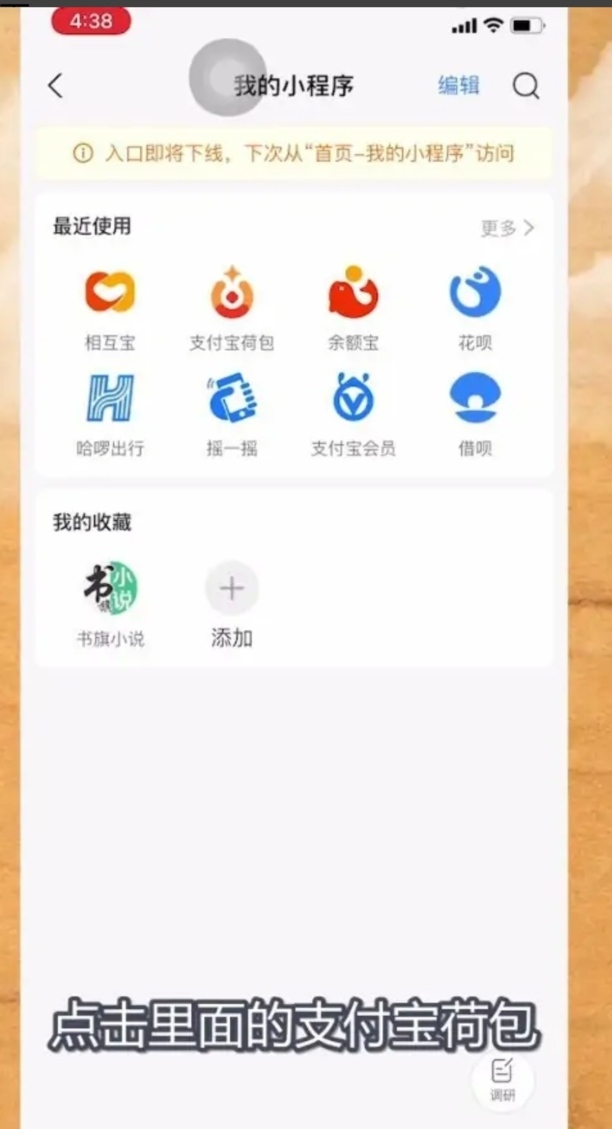Tap 编辑 to edit mini programs

(x=459, y=86)
